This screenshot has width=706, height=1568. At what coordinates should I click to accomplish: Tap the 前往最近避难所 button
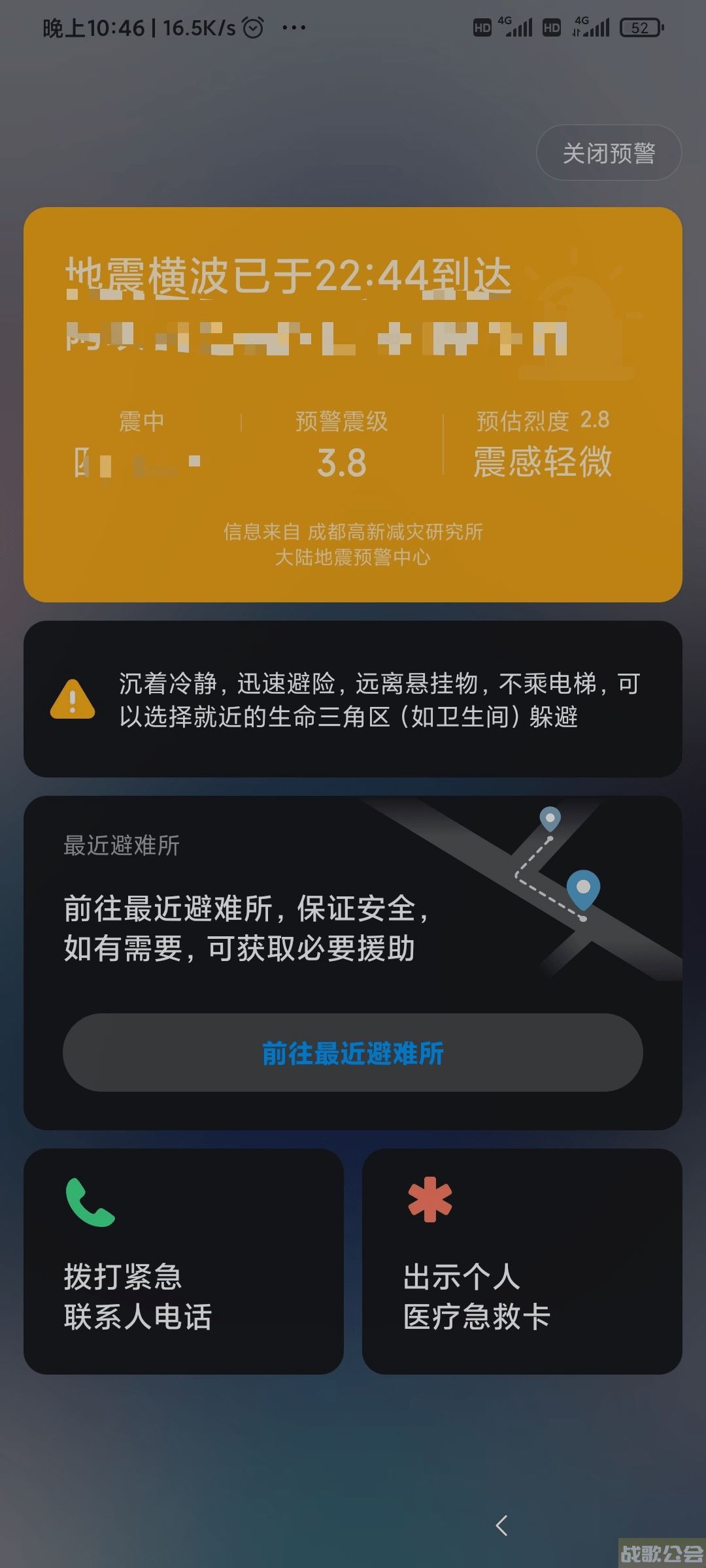click(353, 1053)
